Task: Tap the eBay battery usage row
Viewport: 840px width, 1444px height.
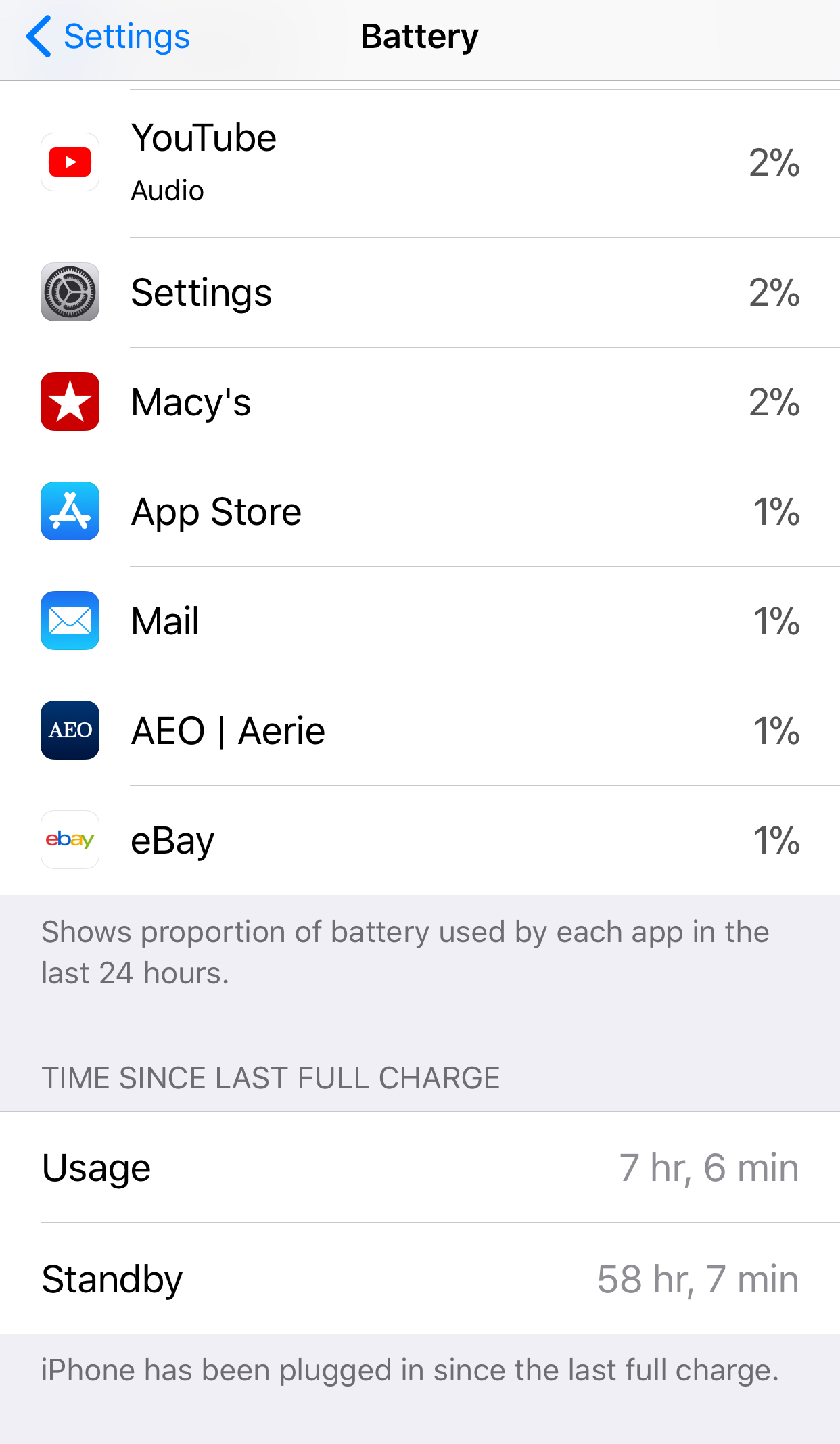Action: 420,841
